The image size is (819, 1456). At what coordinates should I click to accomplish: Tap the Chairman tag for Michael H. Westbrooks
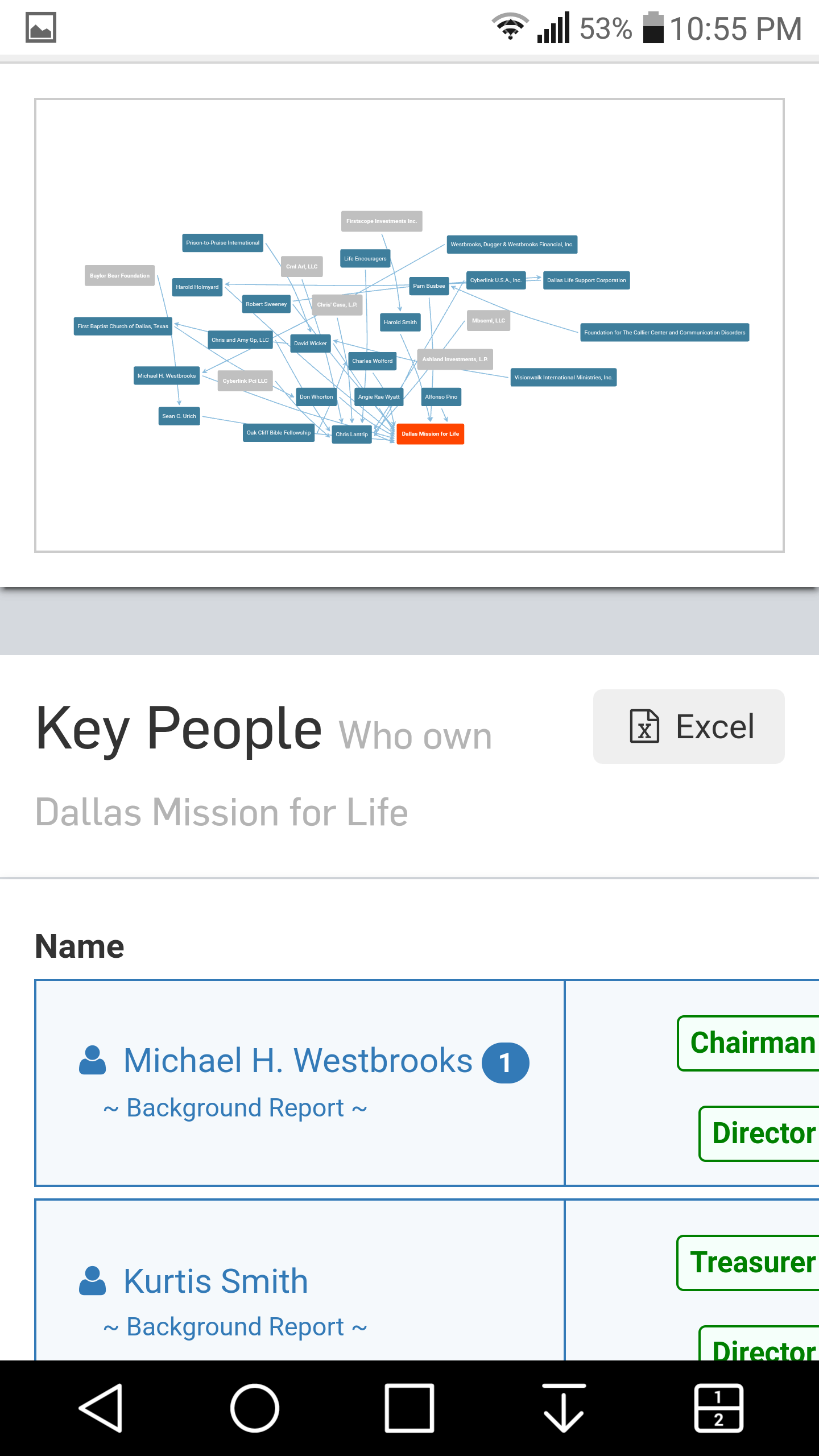click(748, 1043)
